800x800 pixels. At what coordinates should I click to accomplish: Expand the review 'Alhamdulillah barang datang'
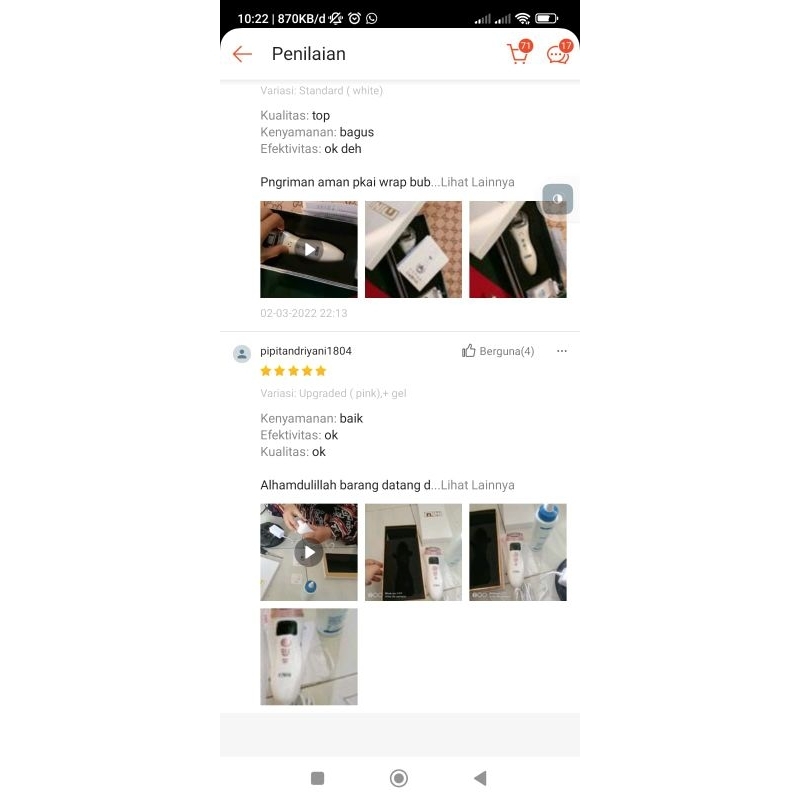(x=477, y=485)
